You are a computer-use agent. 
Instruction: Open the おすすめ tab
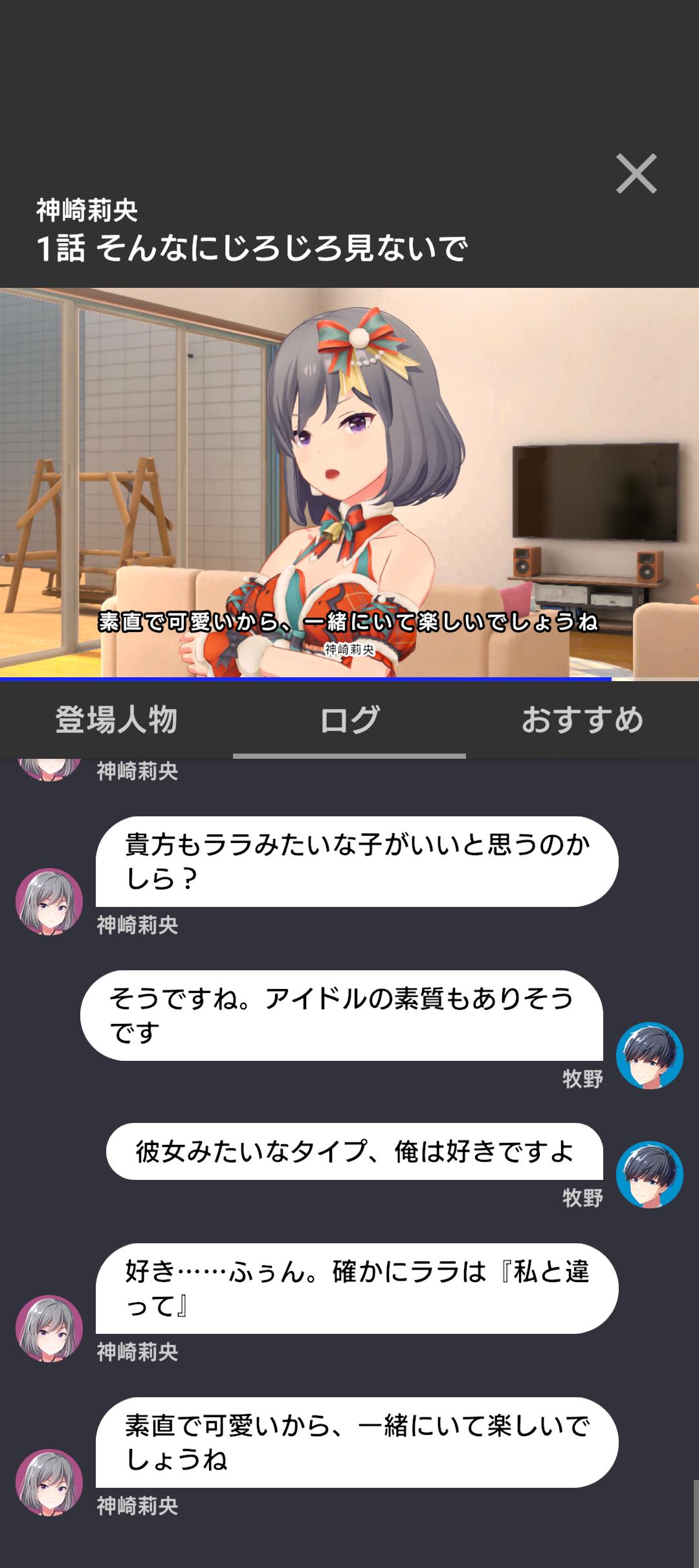582,719
